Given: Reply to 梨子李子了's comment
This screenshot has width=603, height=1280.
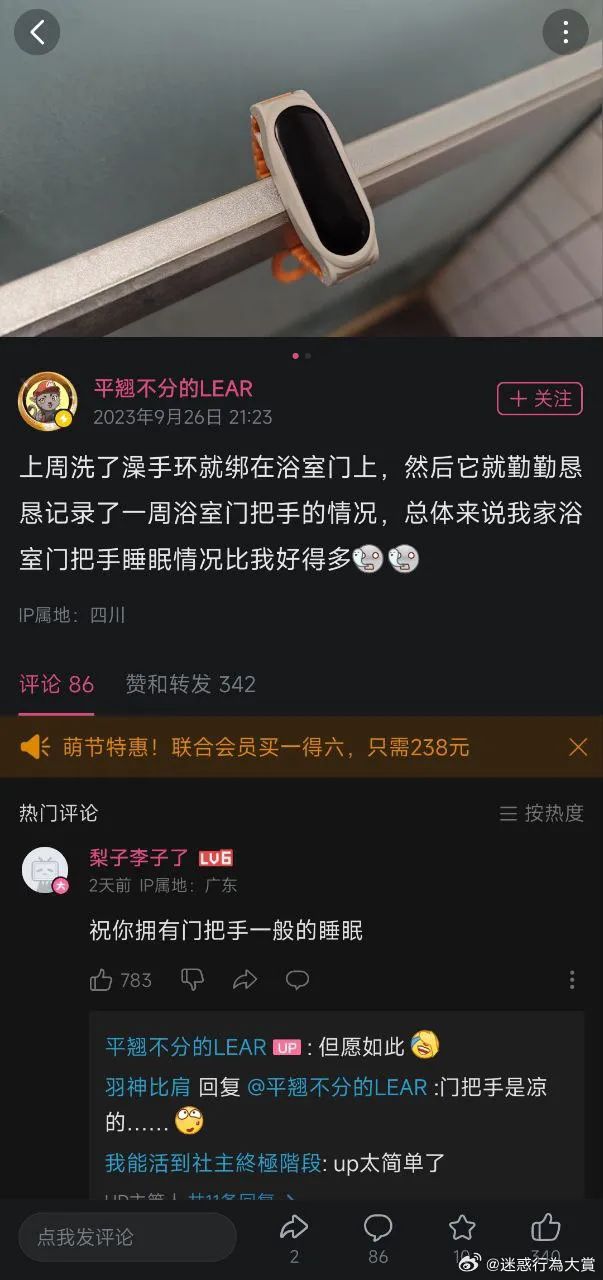Looking at the screenshot, I should 297,980.
